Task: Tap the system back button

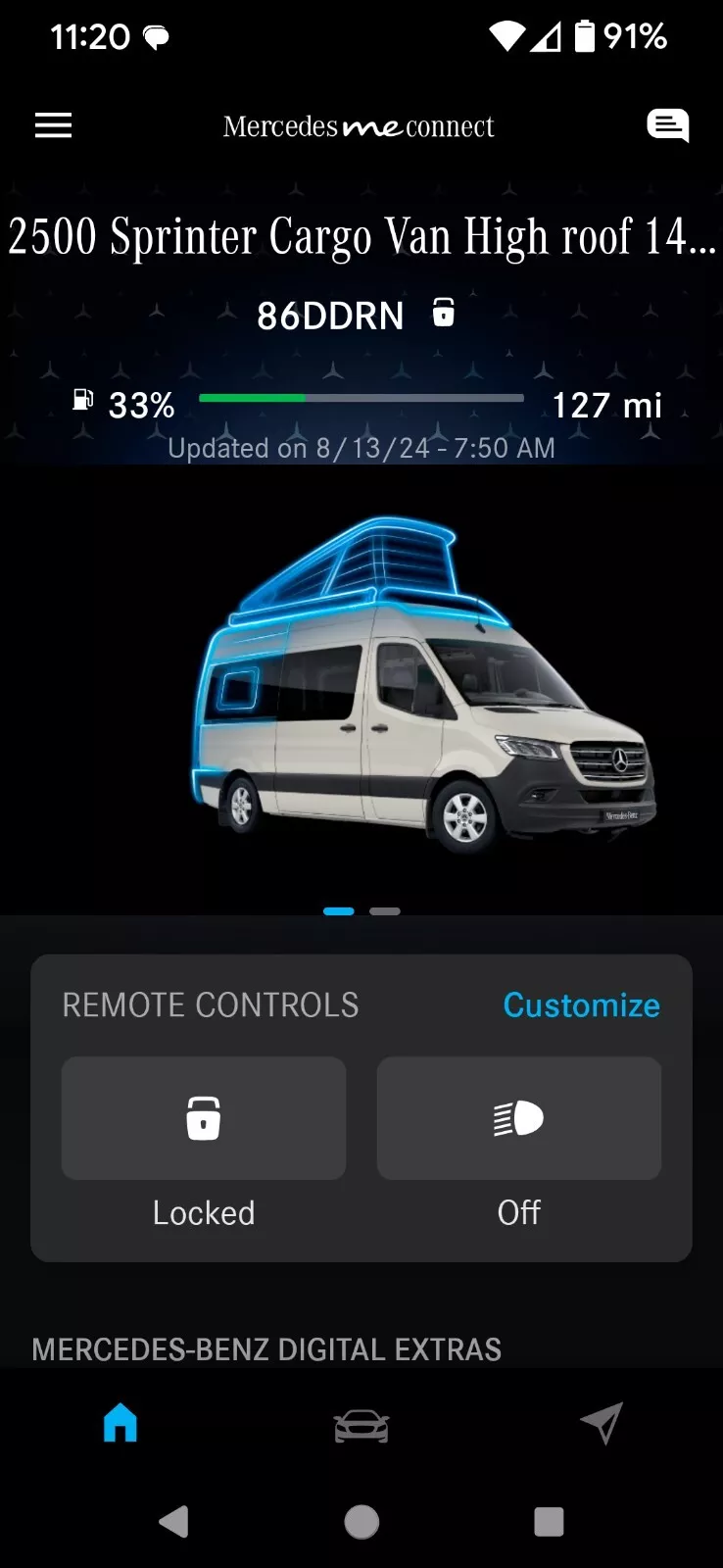Action: click(173, 1522)
